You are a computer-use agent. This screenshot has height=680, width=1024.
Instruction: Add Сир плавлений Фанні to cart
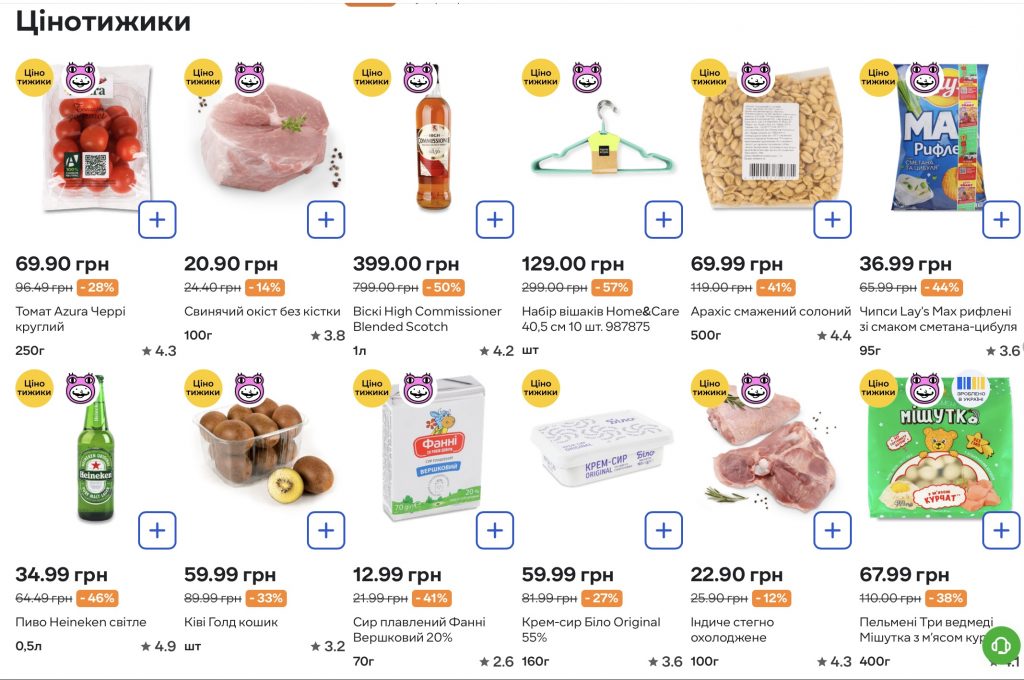point(495,530)
